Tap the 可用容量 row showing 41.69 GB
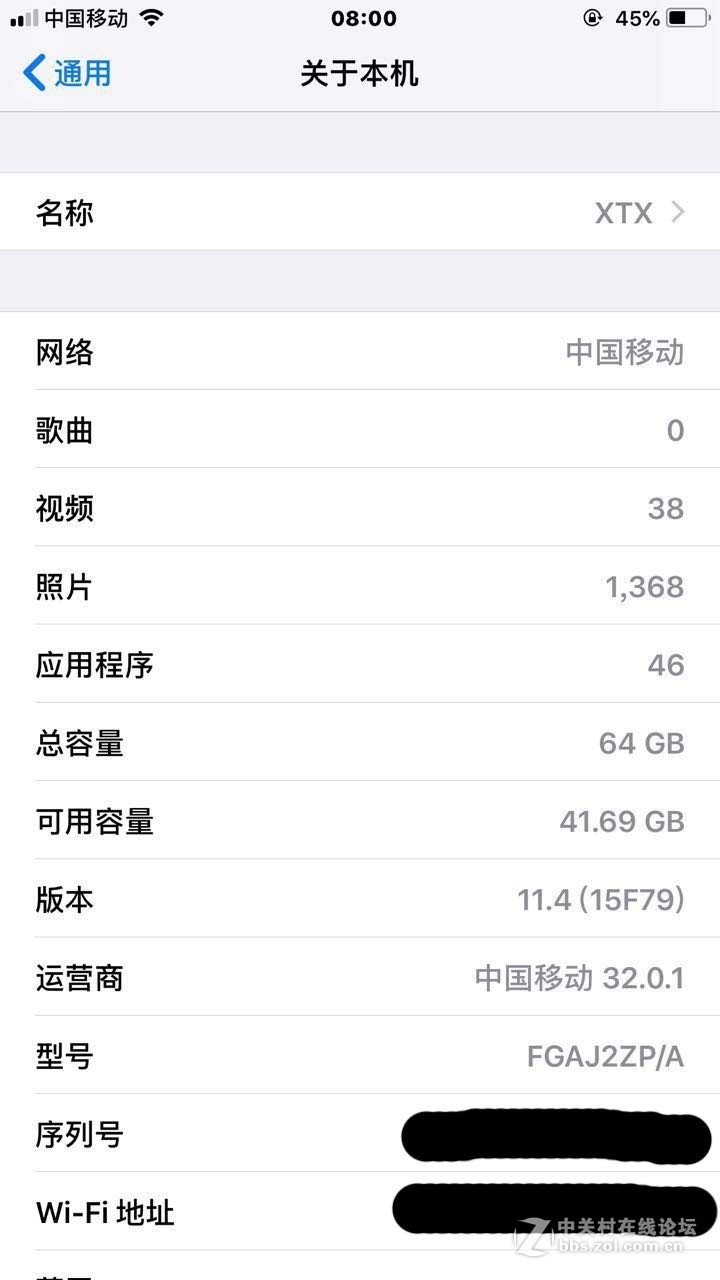This screenshot has height=1280, width=720. (360, 821)
